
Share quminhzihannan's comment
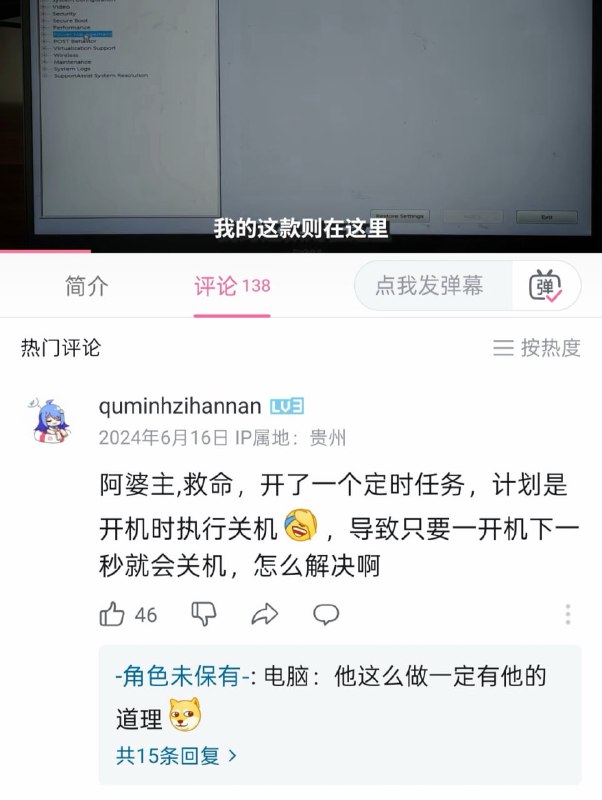(264, 614)
